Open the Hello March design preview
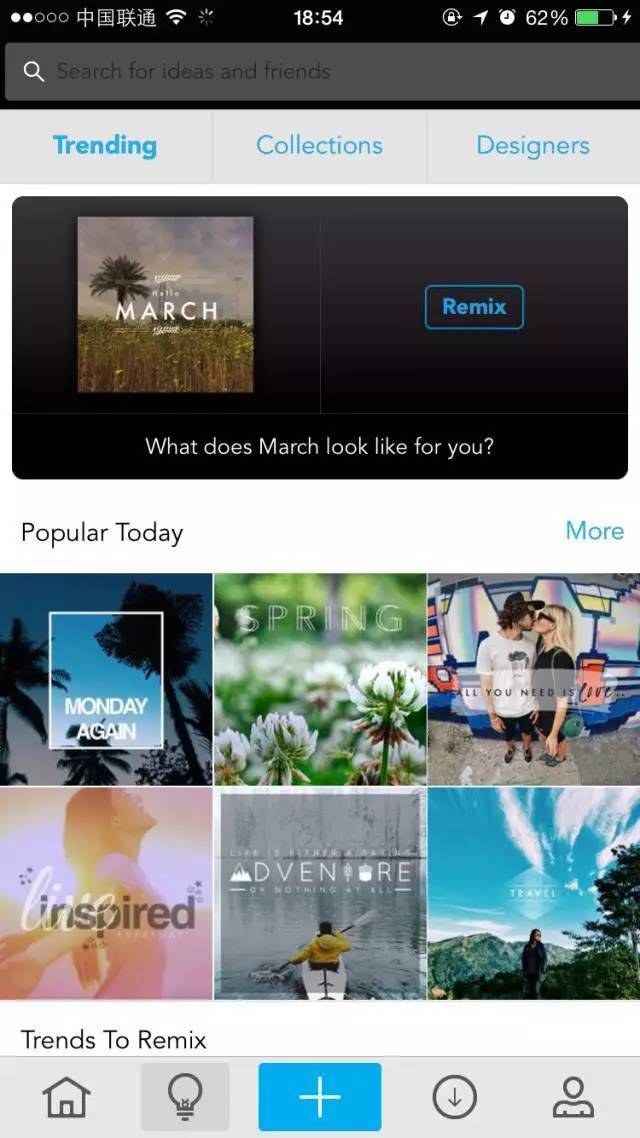 pos(165,304)
